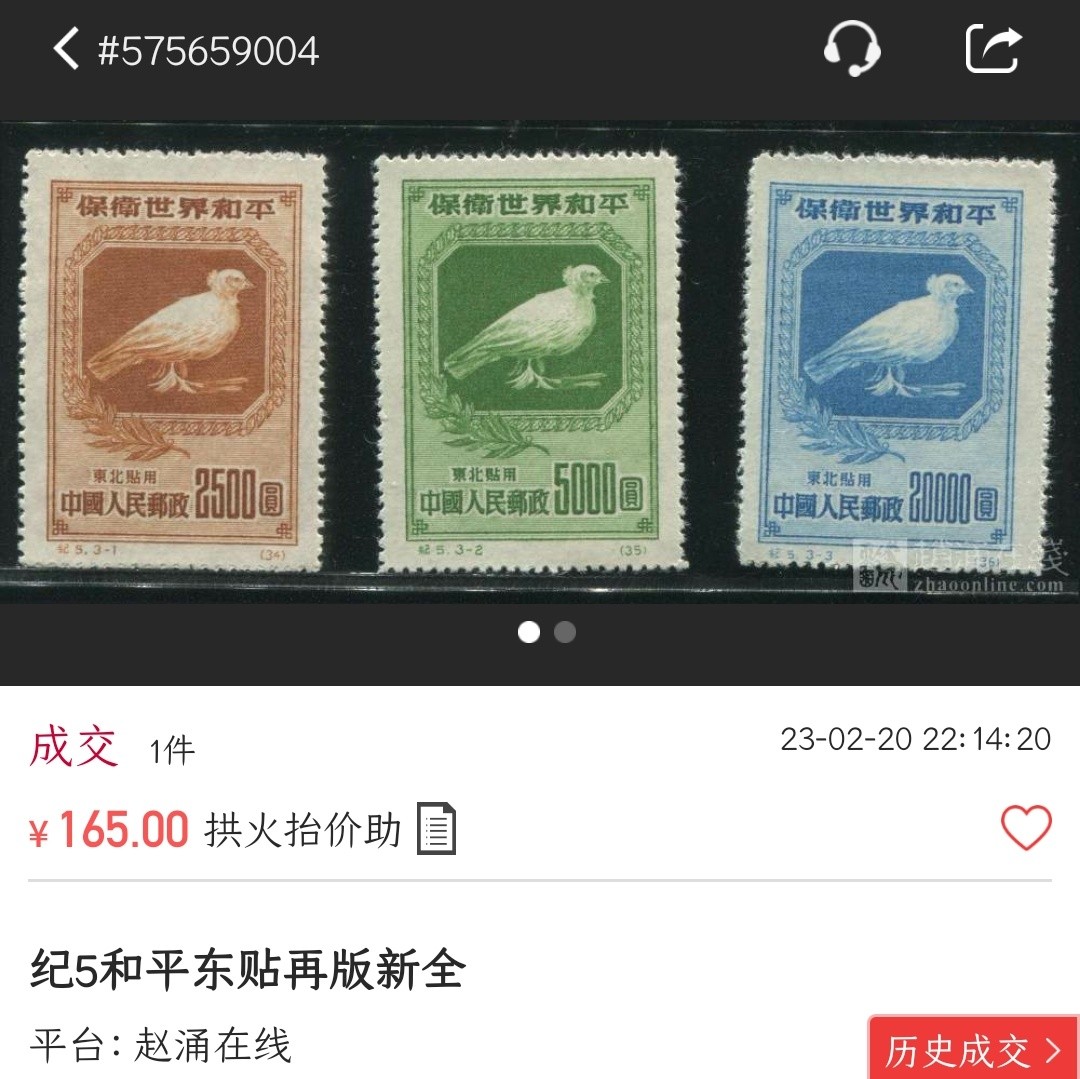
Task: Open the document icon beside 拱火抬价助
Action: tap(436, 829)
